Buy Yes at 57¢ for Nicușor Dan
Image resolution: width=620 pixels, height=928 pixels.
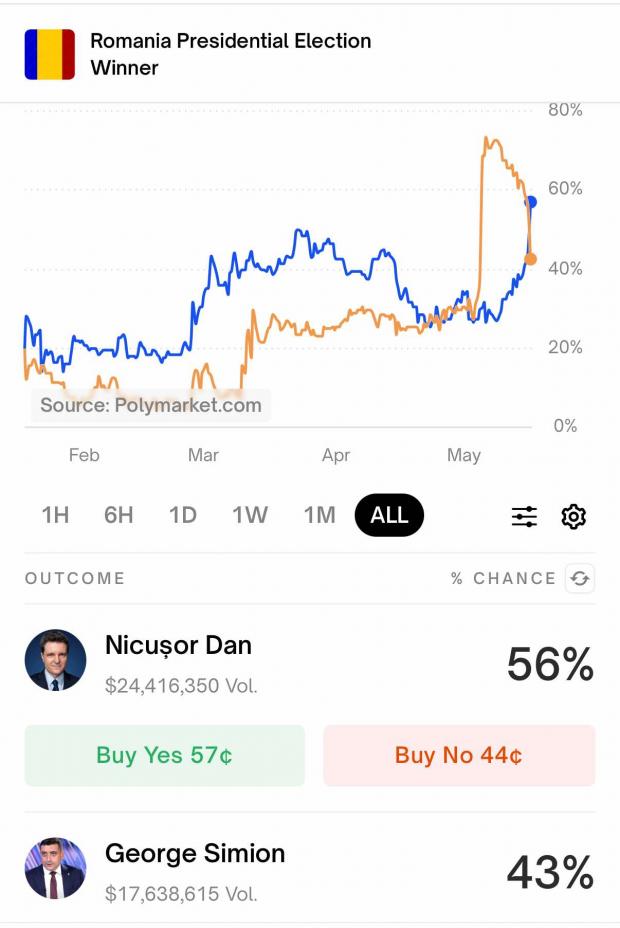coord(165,755)
